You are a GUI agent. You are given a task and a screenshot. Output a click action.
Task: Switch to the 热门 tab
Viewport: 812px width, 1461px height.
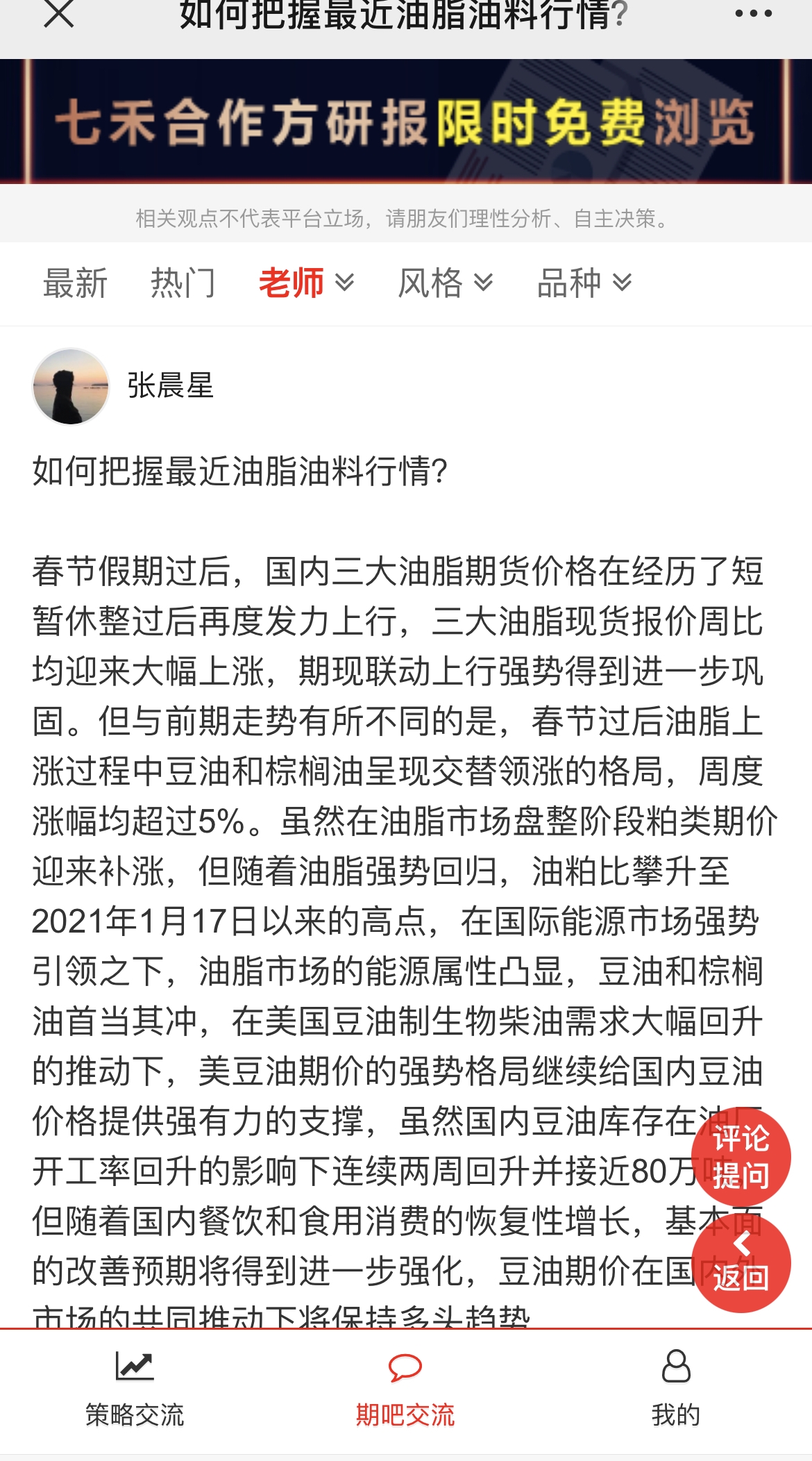183,283
